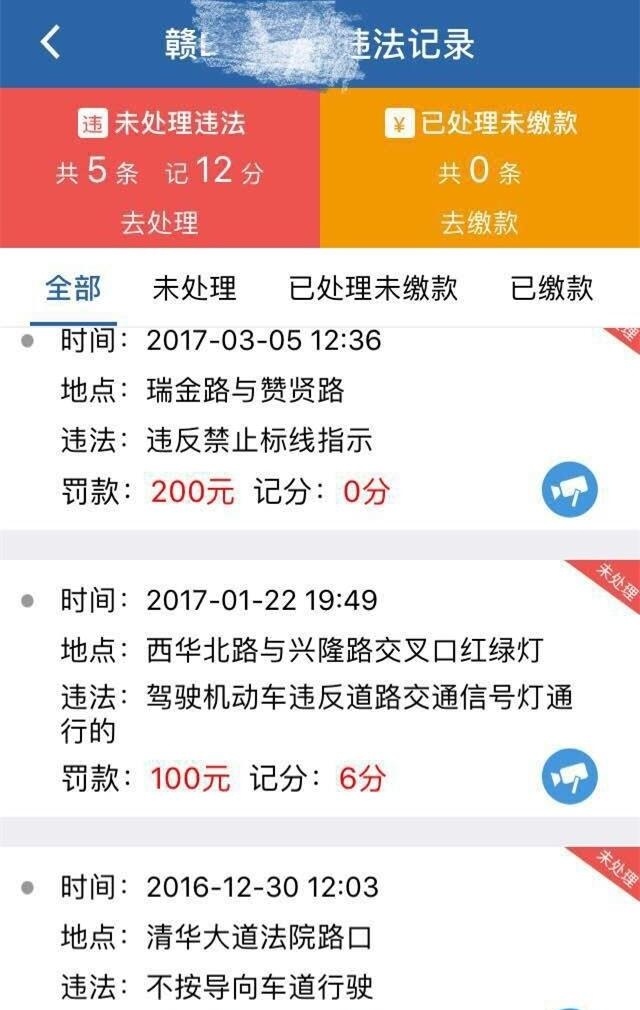Switch to the 已缴款 tab

552,289
